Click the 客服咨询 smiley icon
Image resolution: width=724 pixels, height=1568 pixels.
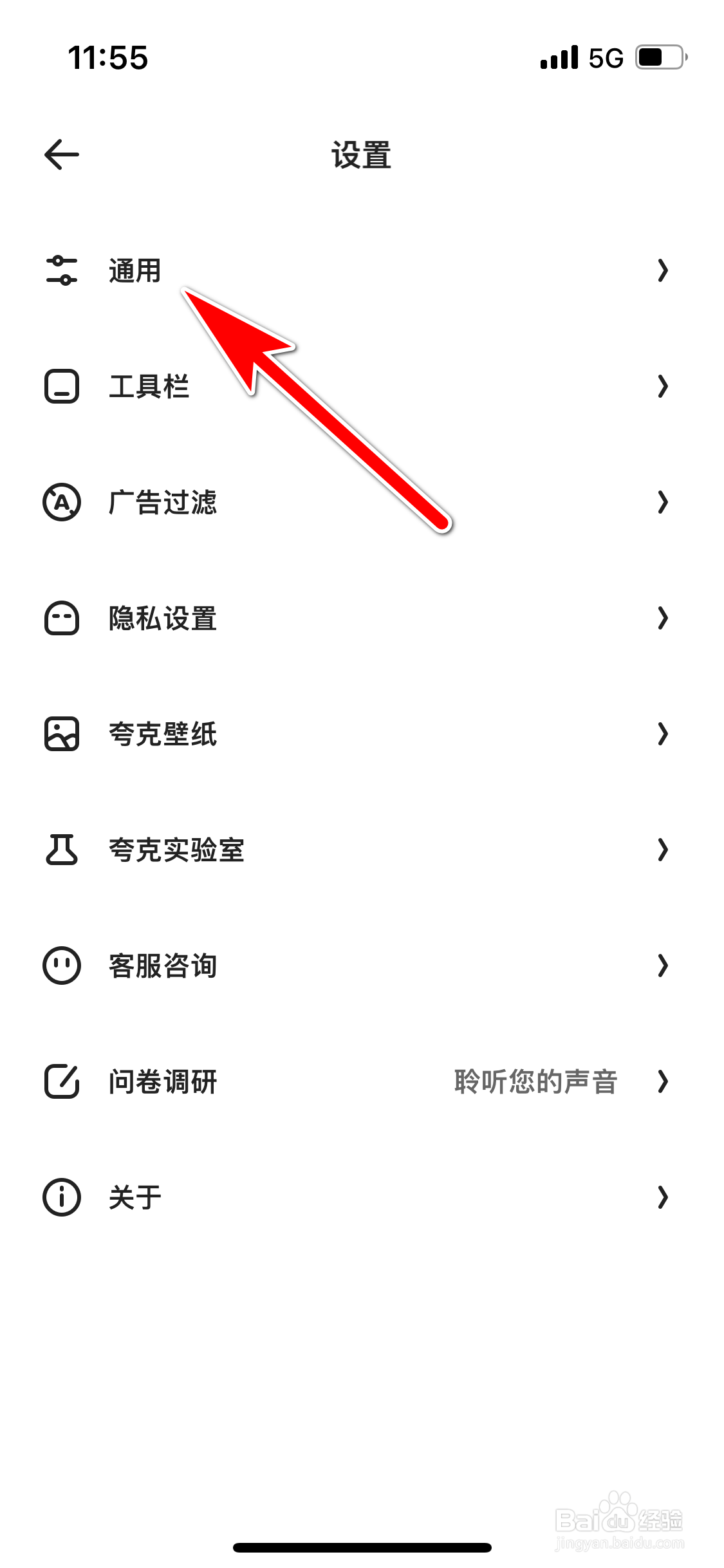[x=61, y=966]
